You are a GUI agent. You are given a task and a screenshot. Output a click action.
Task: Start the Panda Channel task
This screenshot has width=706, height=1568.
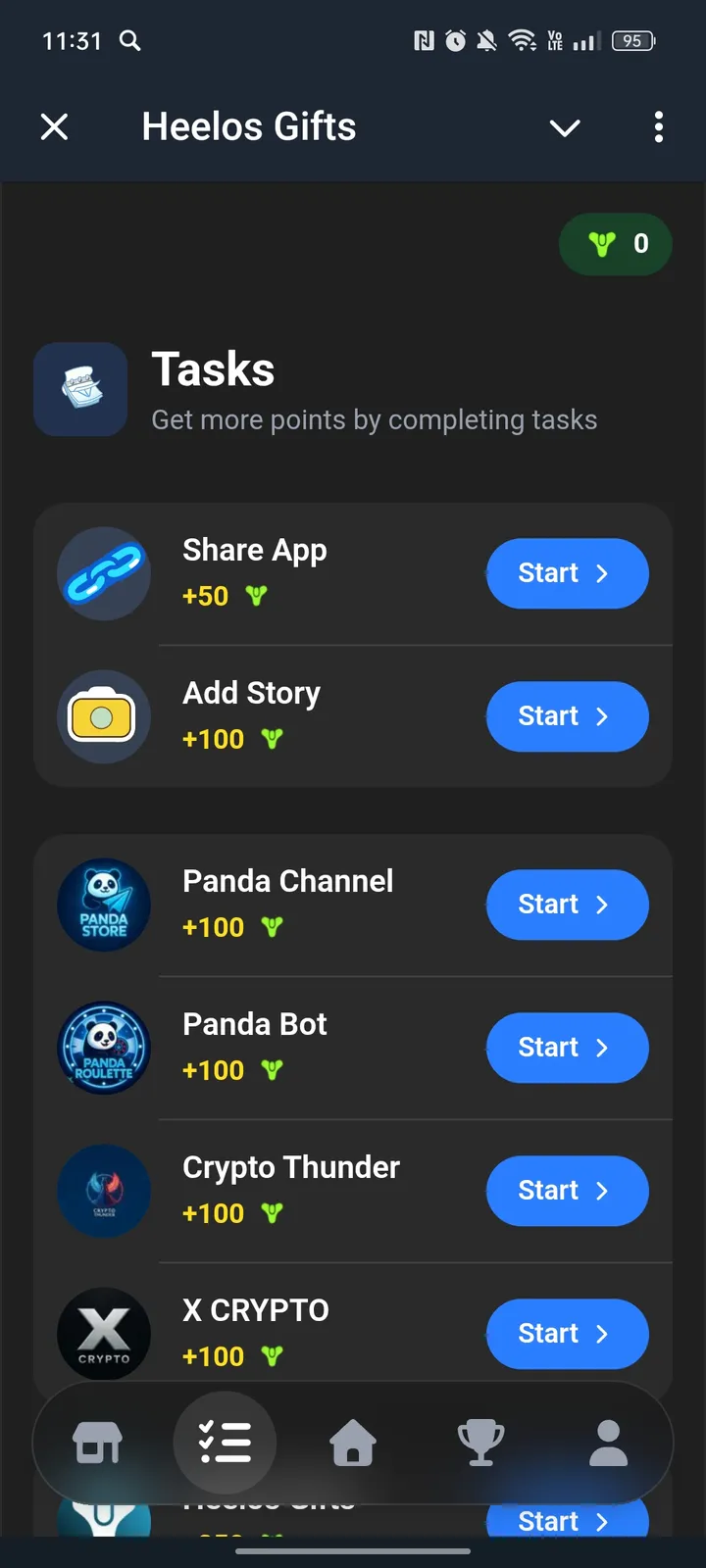point(567,905)
